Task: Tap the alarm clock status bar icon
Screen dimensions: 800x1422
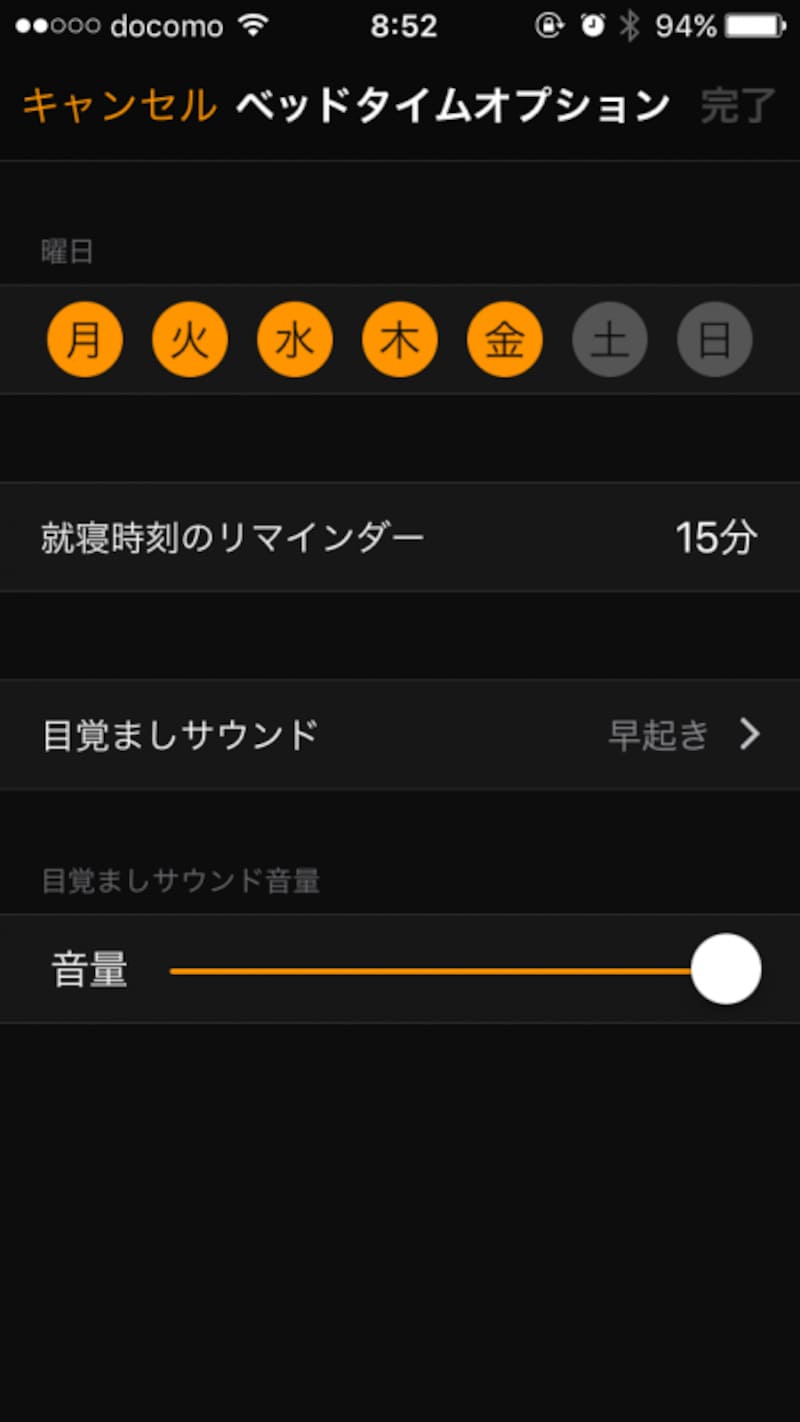Action: coord(591,26)
